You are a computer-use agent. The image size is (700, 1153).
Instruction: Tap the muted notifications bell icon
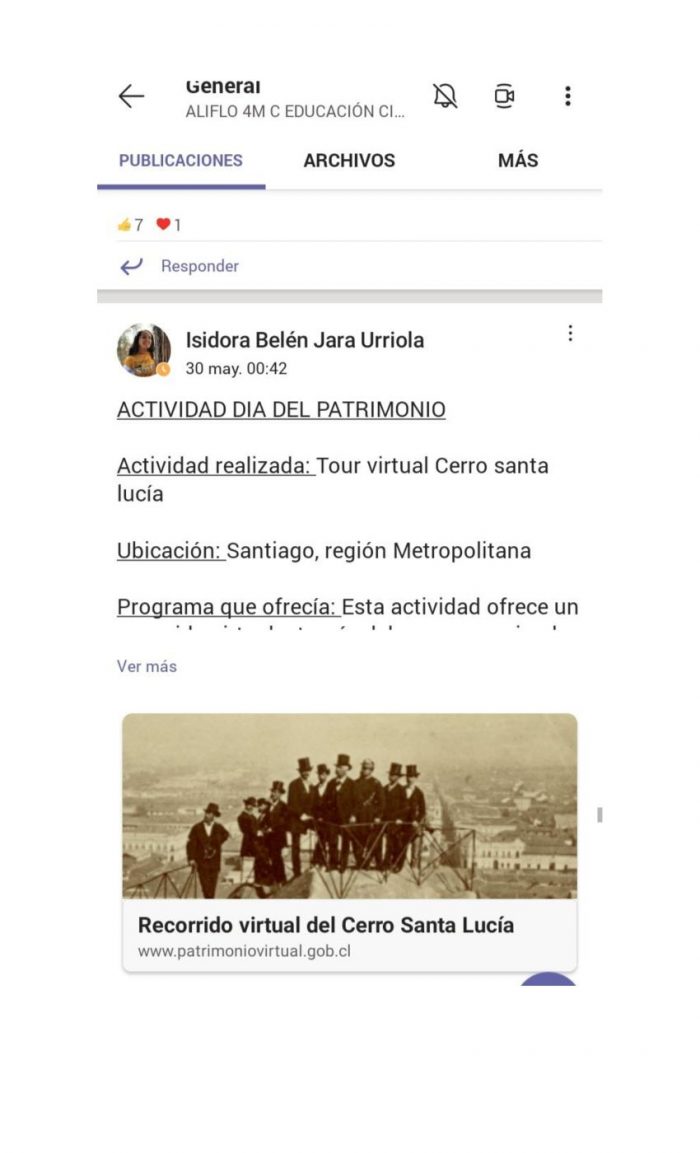445,96
